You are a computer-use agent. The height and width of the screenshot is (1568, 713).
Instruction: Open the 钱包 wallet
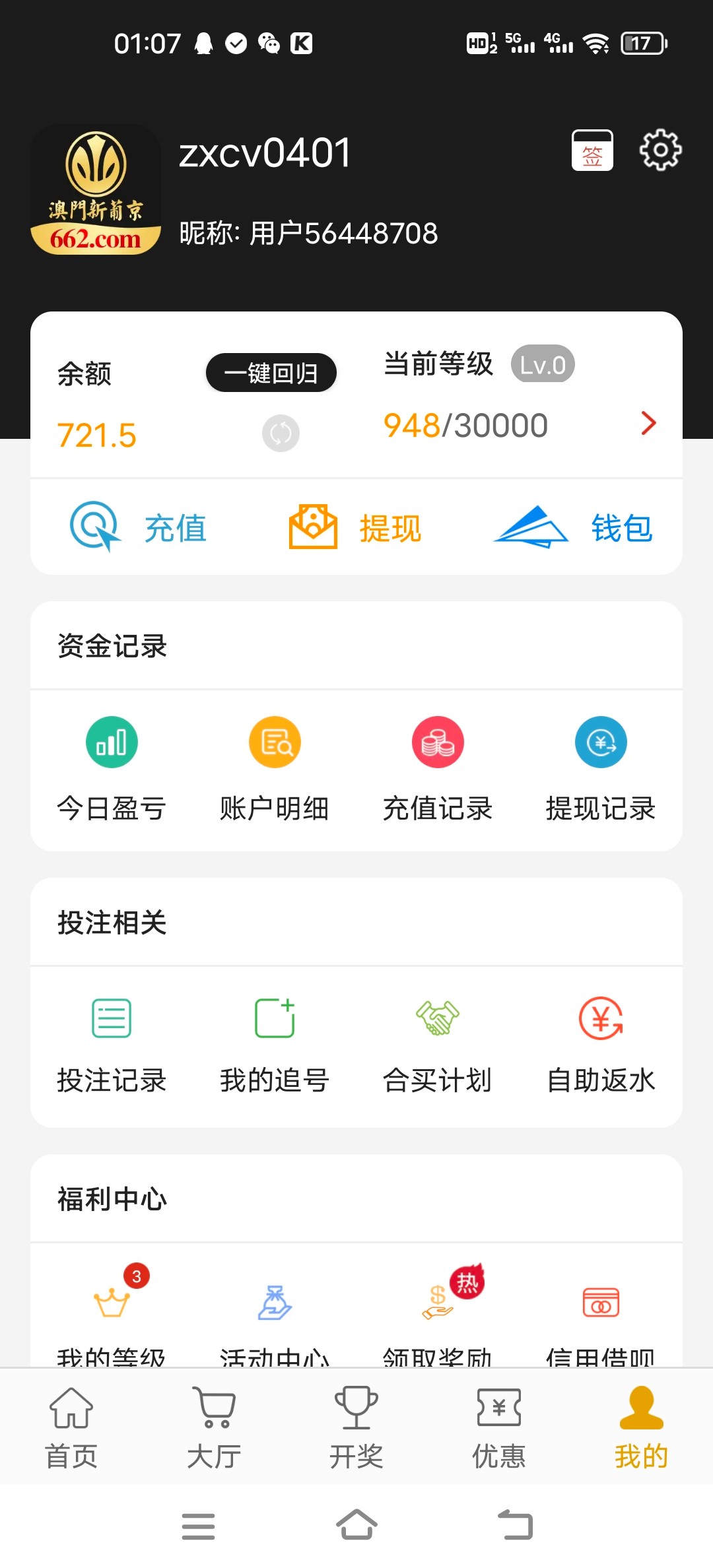tap(573, 527)
